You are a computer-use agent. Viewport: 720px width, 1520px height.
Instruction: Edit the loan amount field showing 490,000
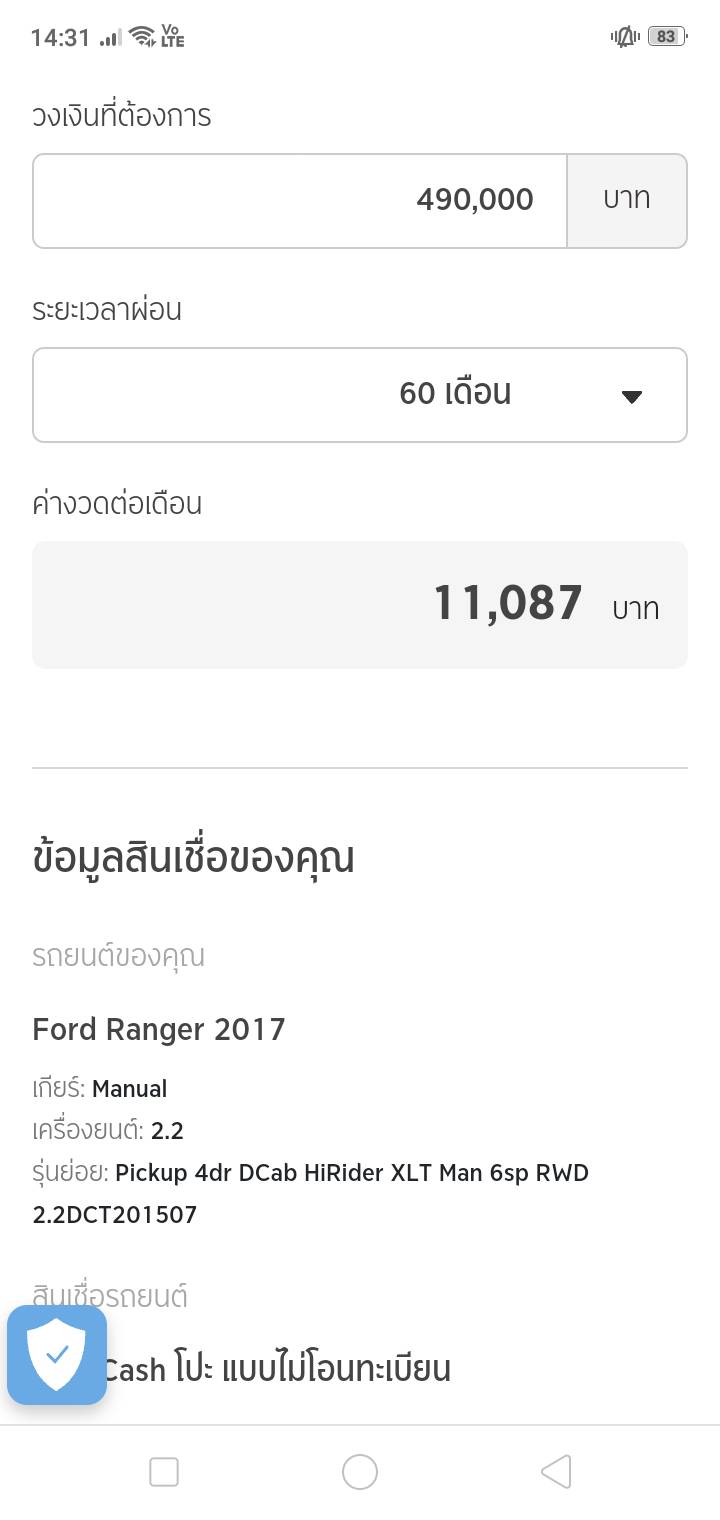tap(300, 200)
